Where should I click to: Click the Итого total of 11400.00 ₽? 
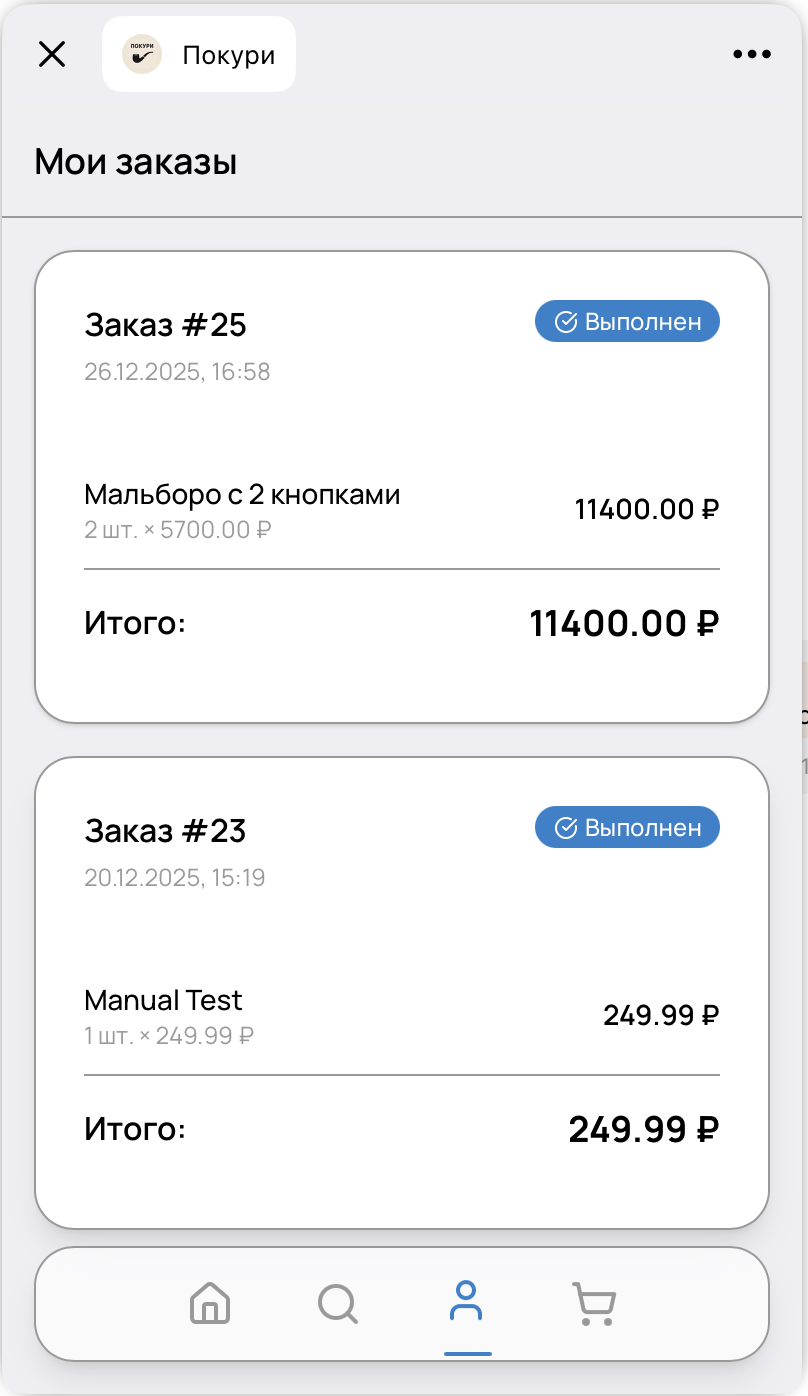point(623,622)
